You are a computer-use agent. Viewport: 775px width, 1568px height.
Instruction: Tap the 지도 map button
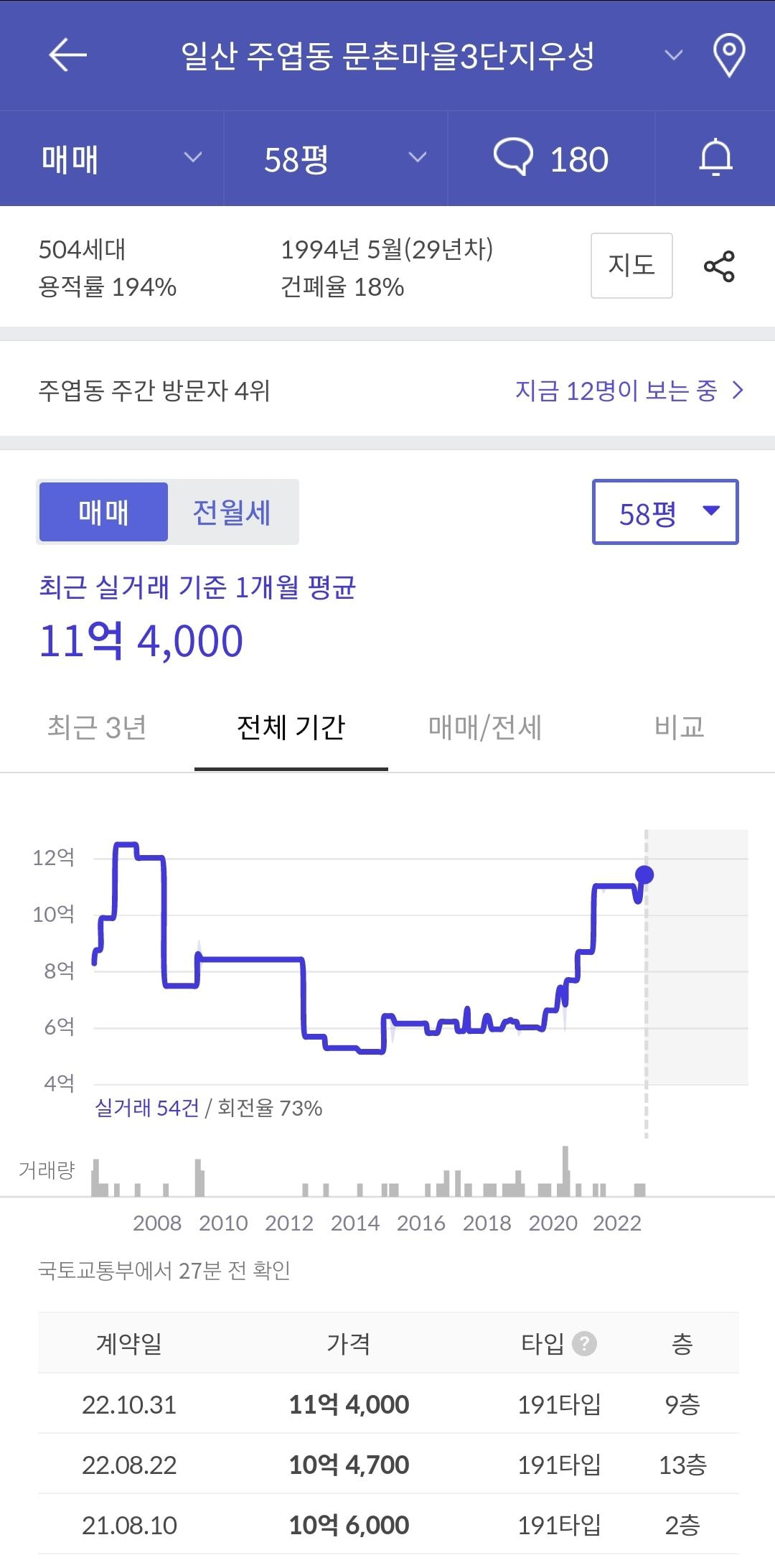pyautogui.click(x=631, y=265)
